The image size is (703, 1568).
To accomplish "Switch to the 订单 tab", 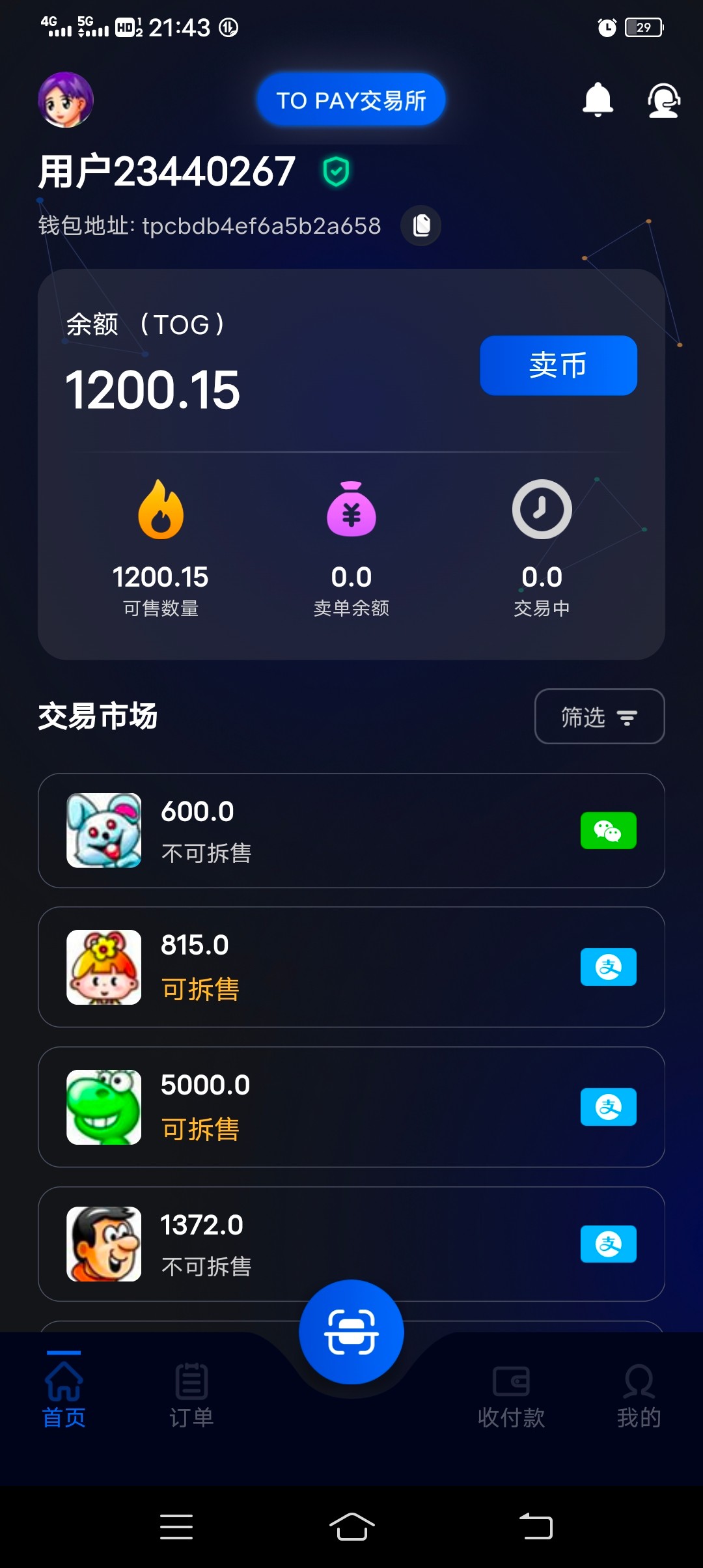I will pos(191,1393).
